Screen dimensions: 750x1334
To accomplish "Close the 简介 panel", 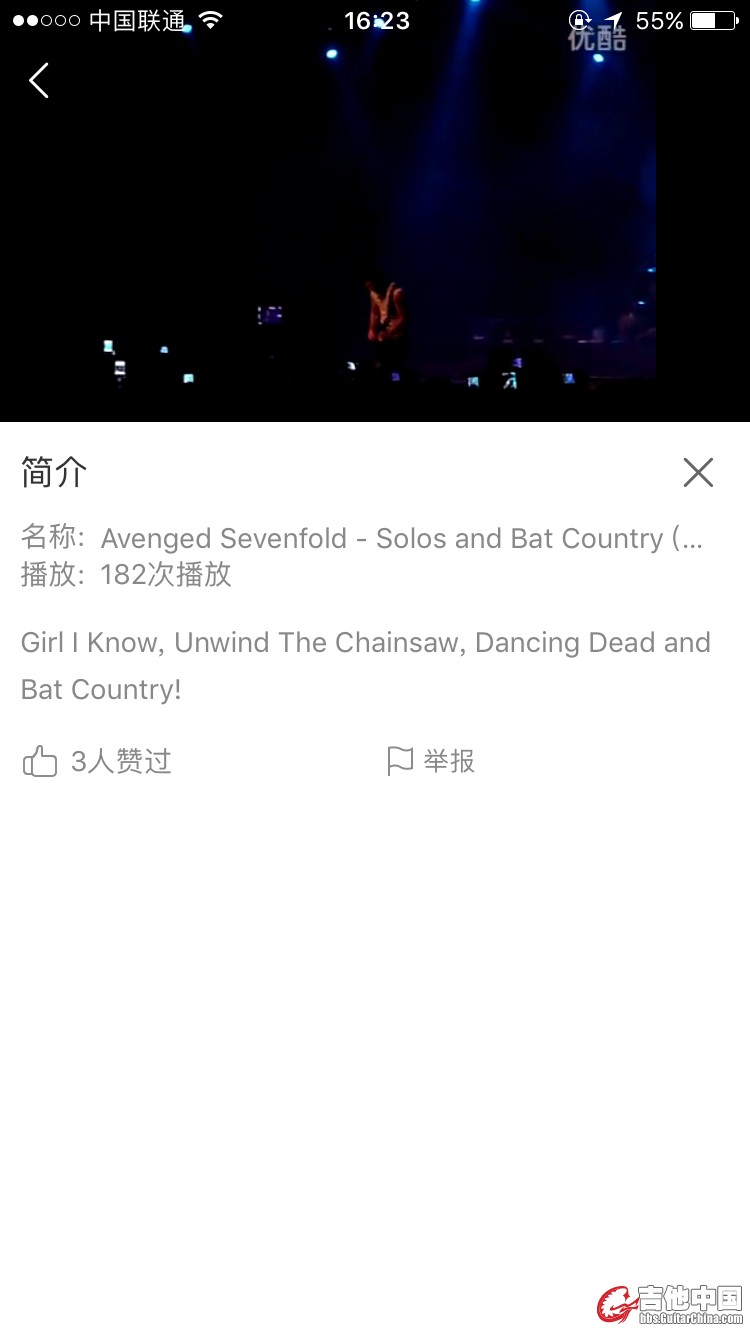I will pos(698,472).
